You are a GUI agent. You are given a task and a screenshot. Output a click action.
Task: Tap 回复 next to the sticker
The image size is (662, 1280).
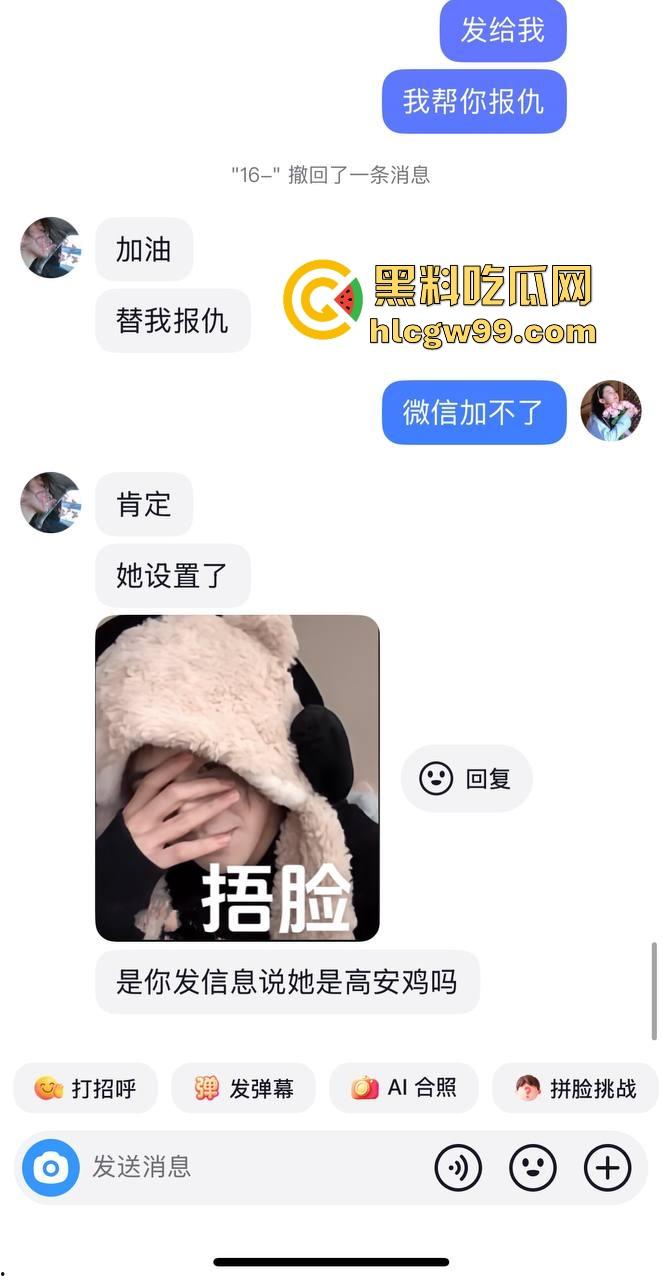(466, 778)
